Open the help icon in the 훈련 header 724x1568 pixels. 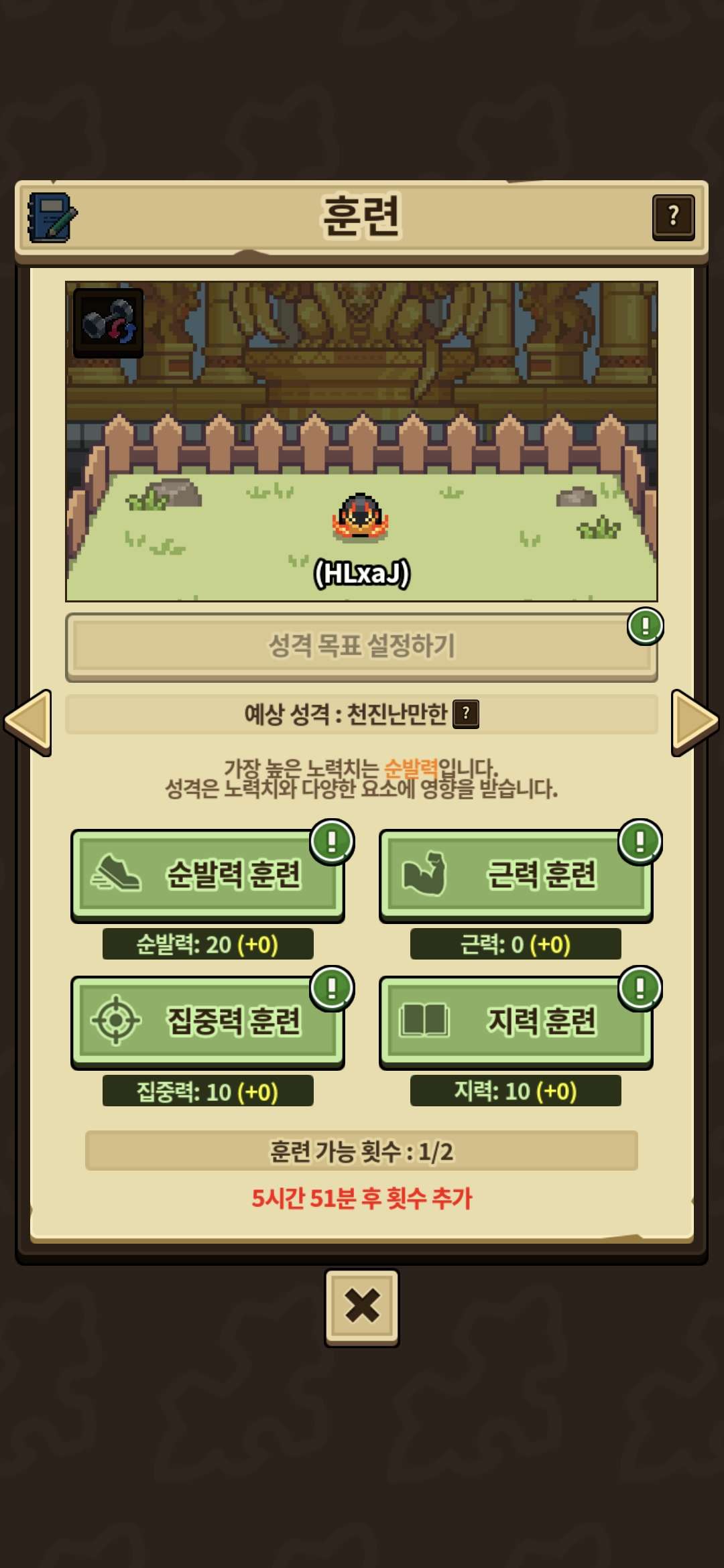673,217
